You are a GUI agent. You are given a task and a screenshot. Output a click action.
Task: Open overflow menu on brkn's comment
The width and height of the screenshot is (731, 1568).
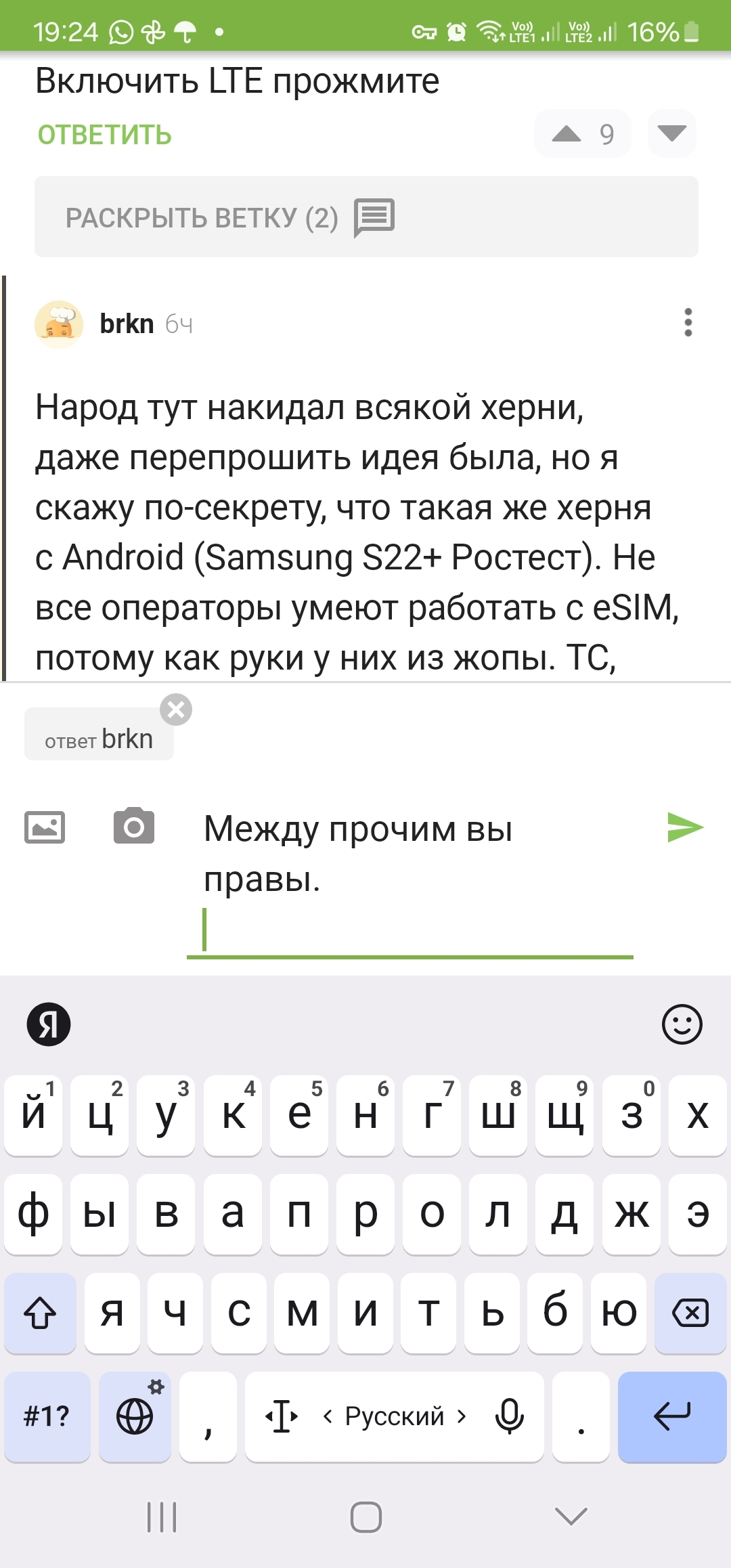(x=688, y=323)
